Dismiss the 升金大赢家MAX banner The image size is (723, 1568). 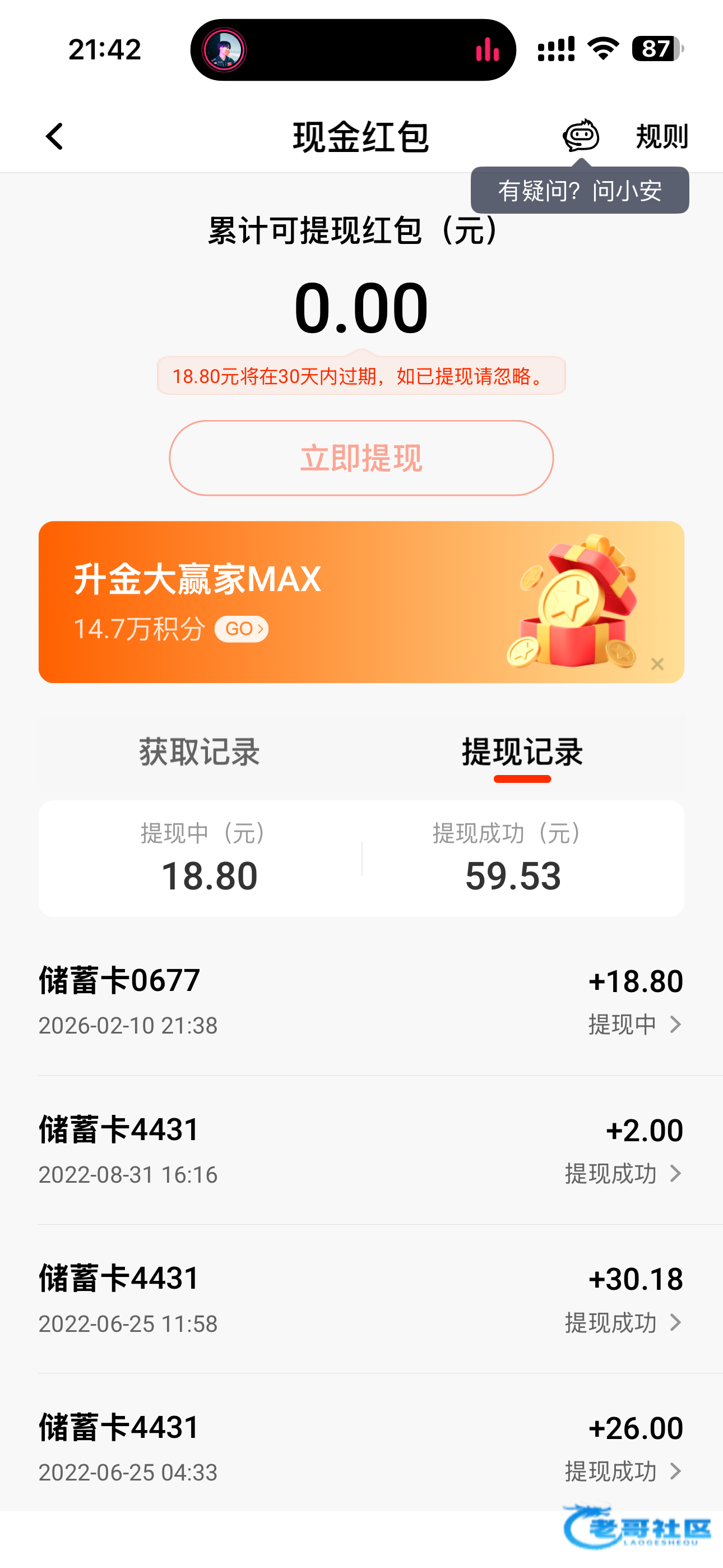tap(657, 664)
